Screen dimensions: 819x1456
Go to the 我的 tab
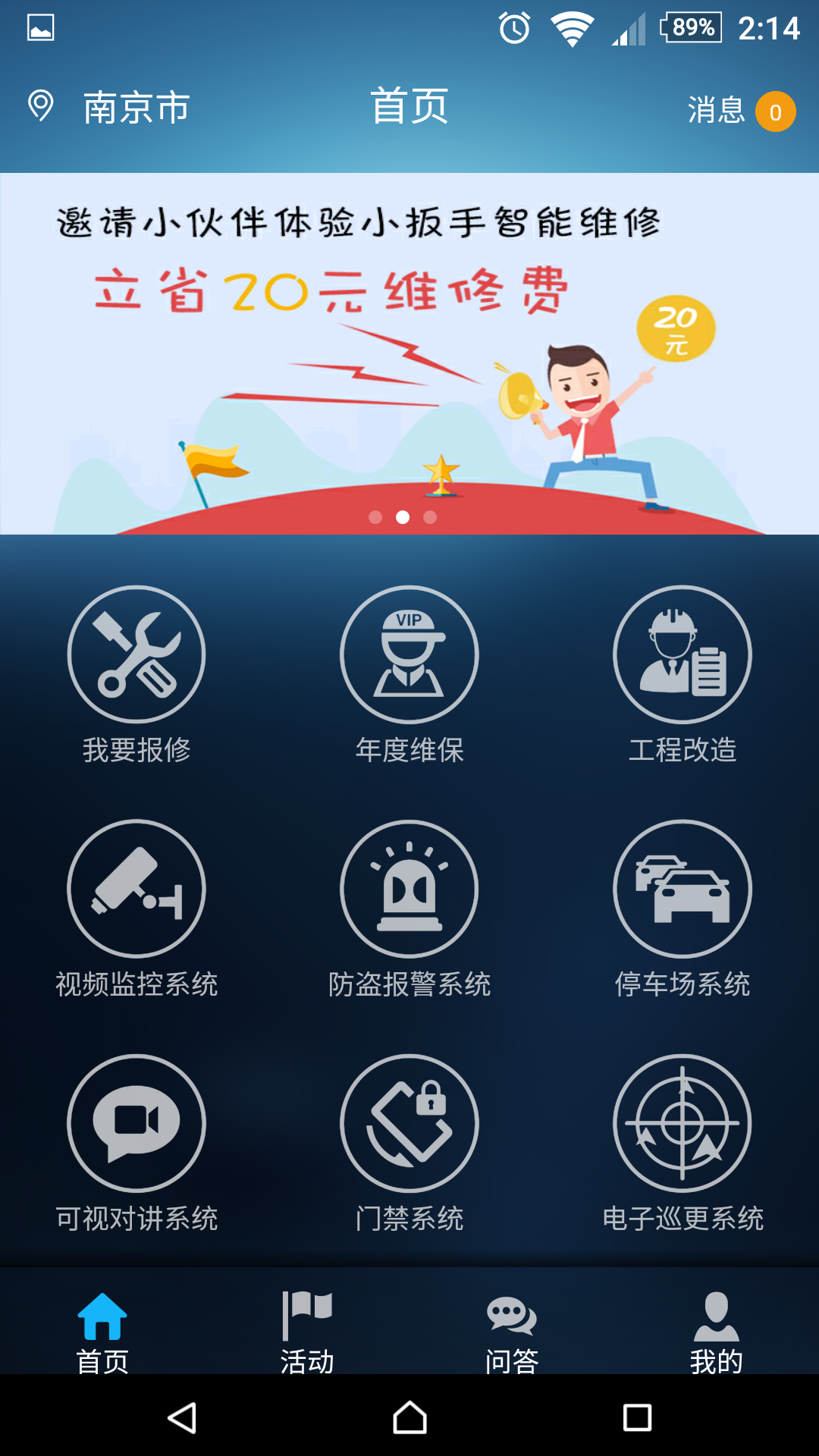tap(717, 1332)
